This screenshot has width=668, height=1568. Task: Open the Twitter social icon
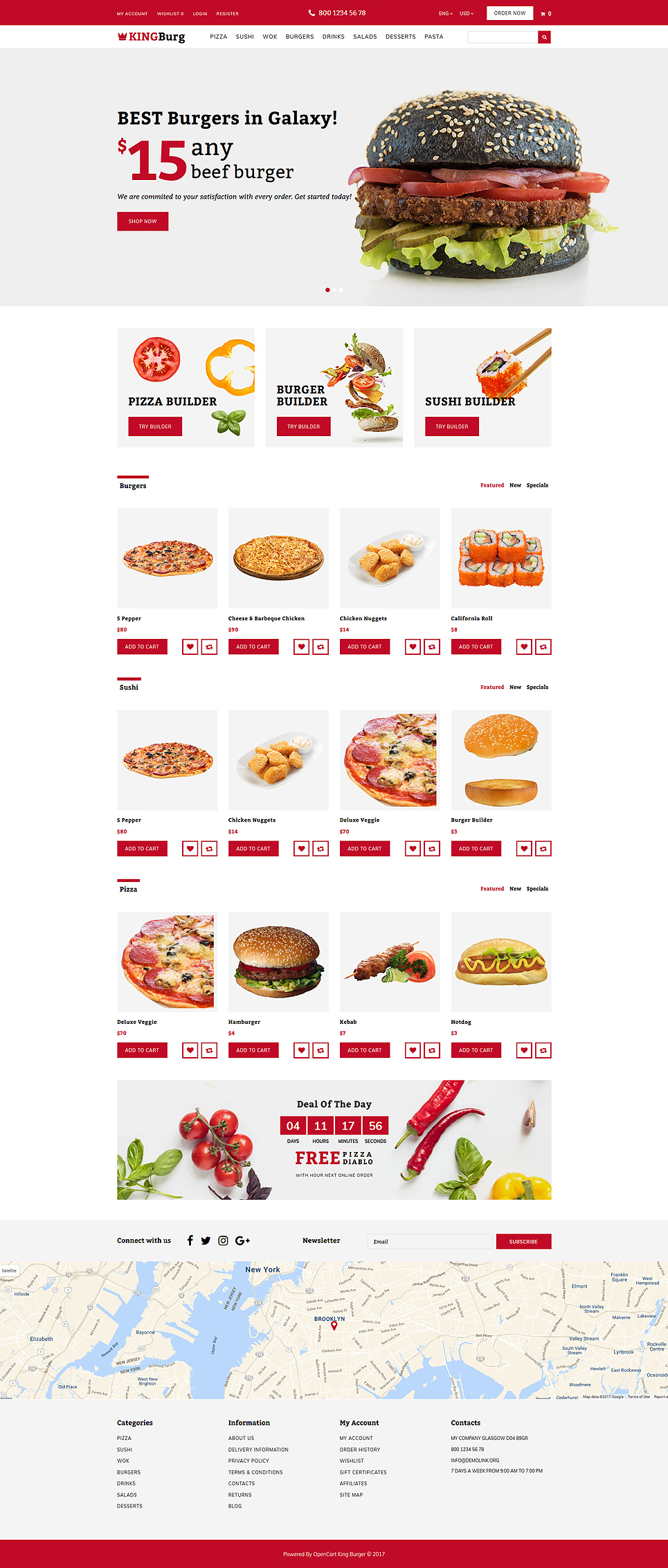206,1241
